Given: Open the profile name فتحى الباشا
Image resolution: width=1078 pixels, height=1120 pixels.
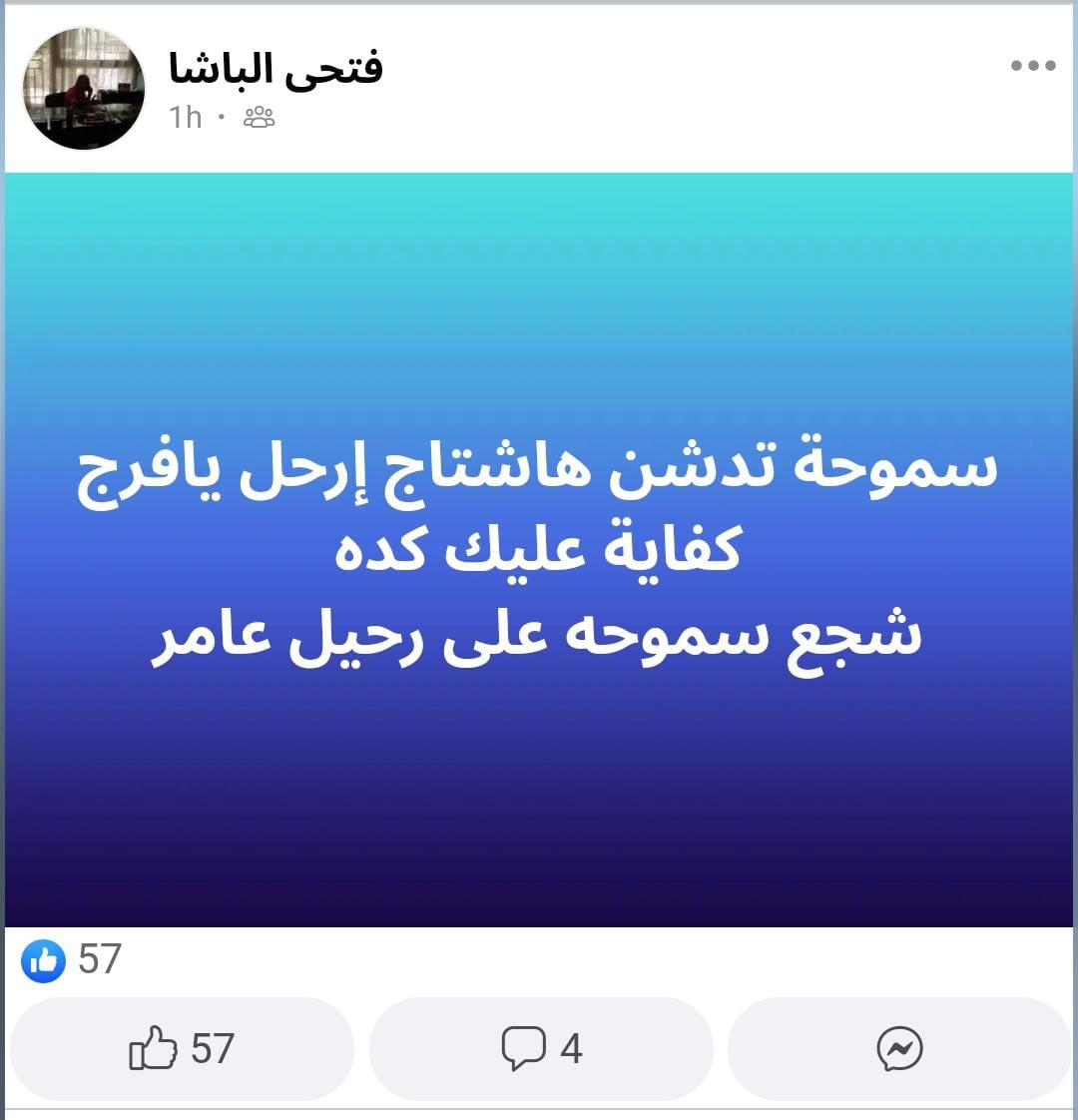Looking at the screenshot, I should [276, 70].
